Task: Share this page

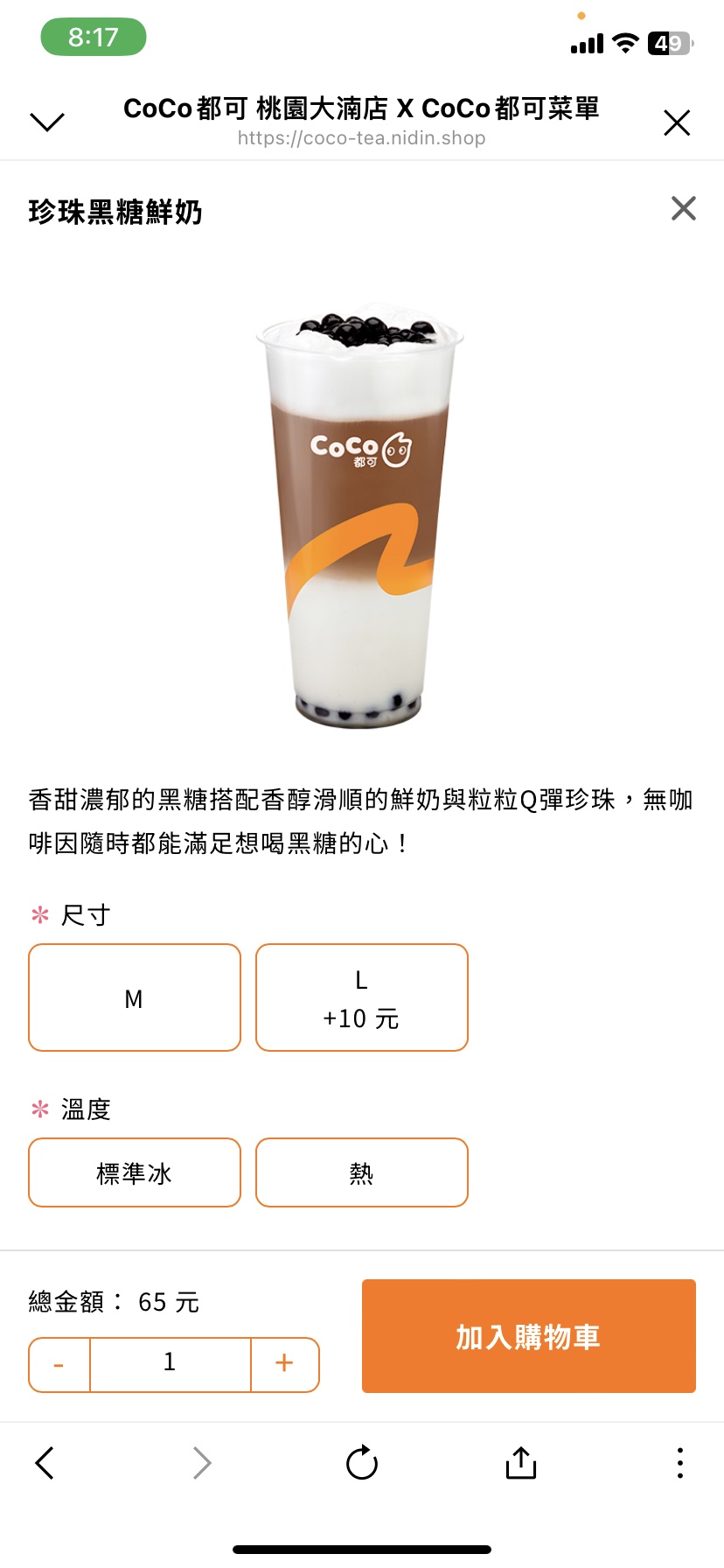Action: (x=521, y=1462)
